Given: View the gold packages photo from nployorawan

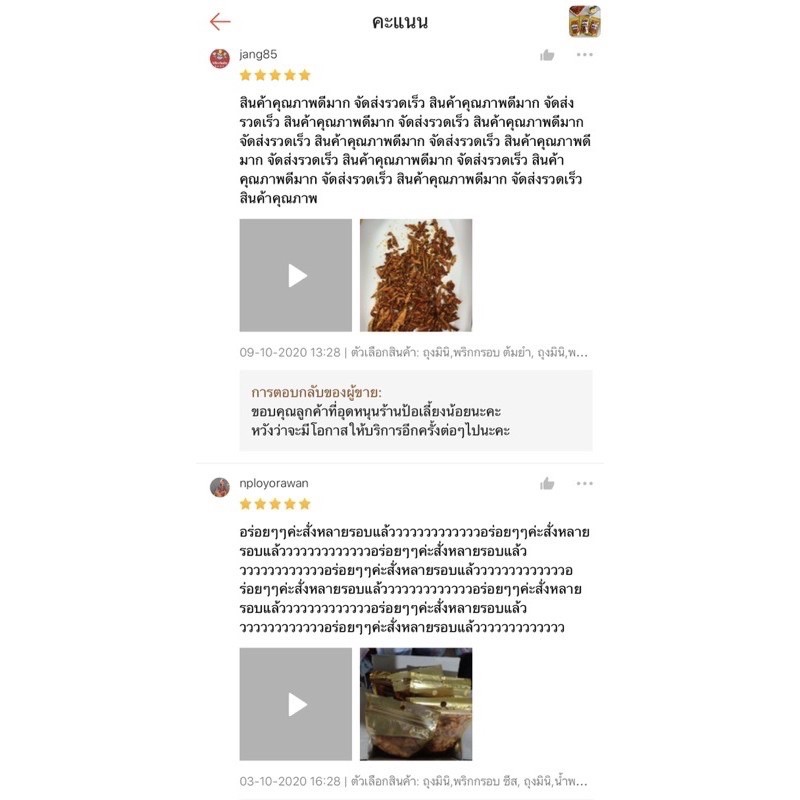Looking at the screenshot, I should 416,704.
